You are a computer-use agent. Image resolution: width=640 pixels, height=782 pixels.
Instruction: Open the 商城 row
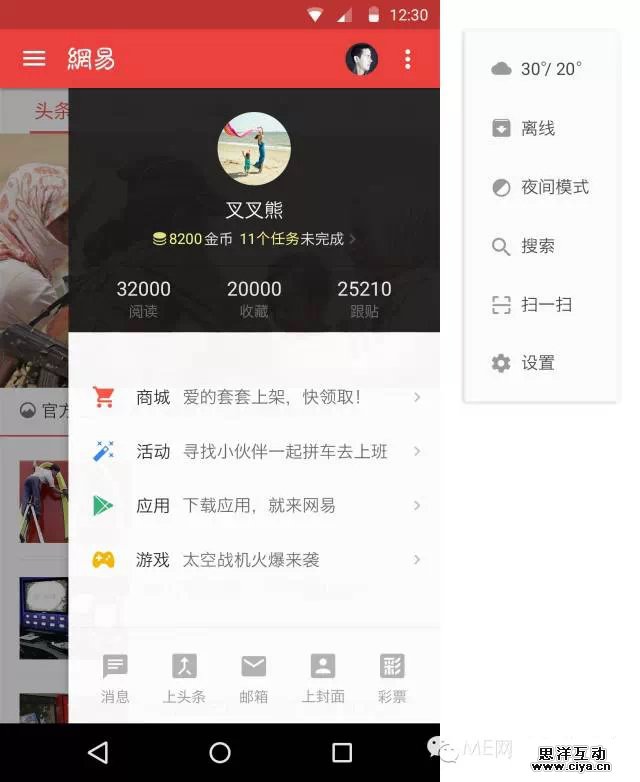click(255, 397)
